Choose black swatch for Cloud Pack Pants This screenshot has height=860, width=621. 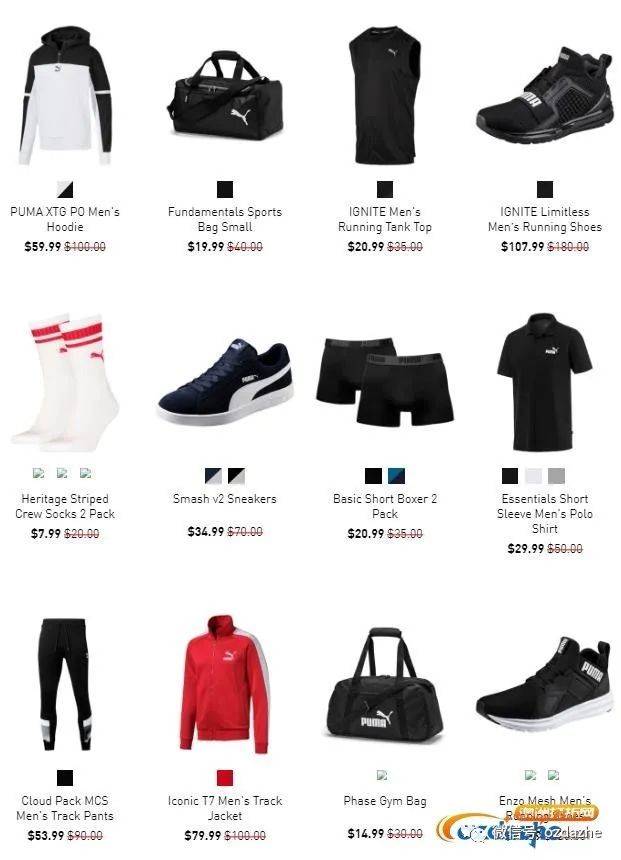coord(65,778)
